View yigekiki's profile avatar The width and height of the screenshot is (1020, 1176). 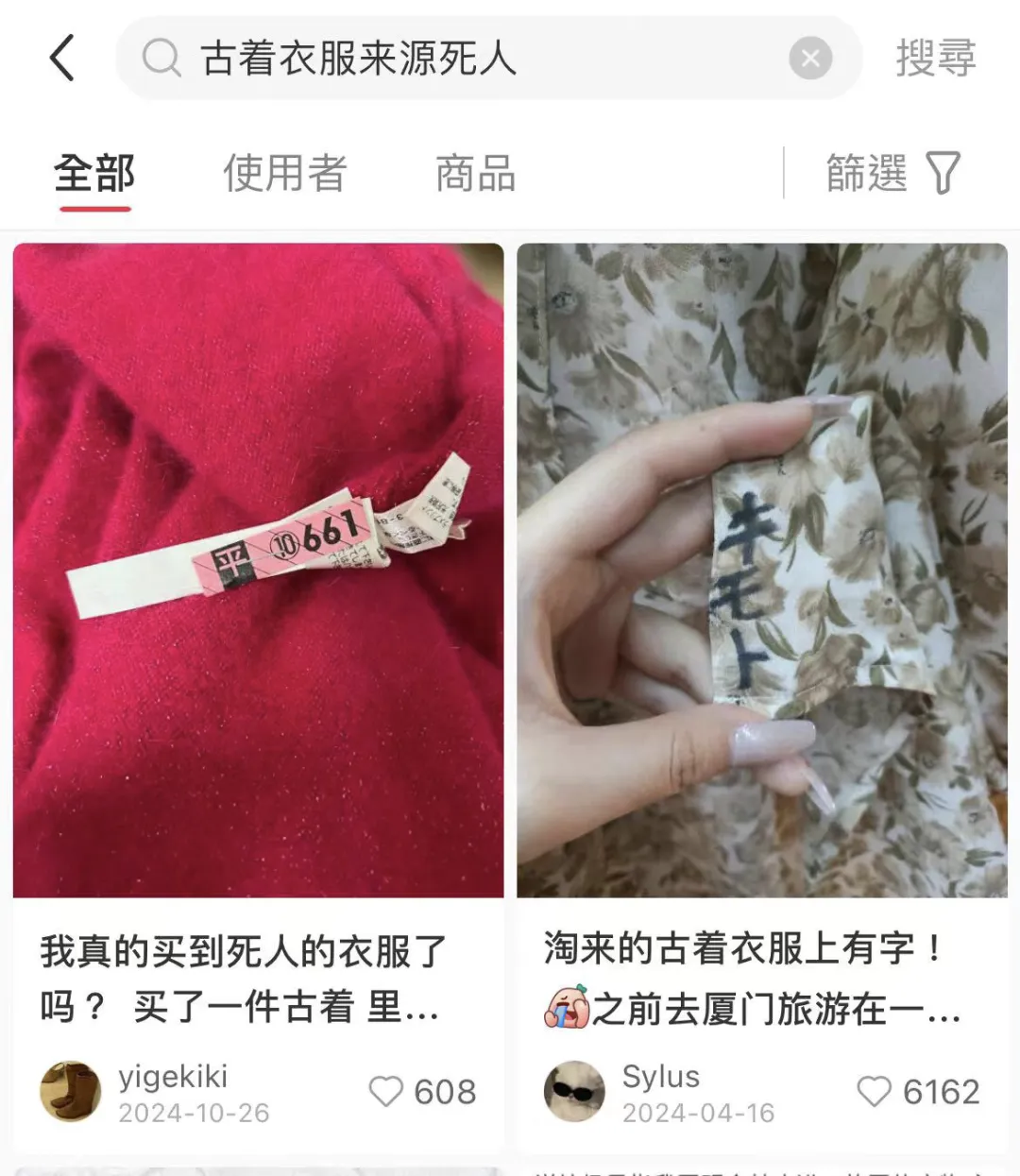[x=71, y=1092]
